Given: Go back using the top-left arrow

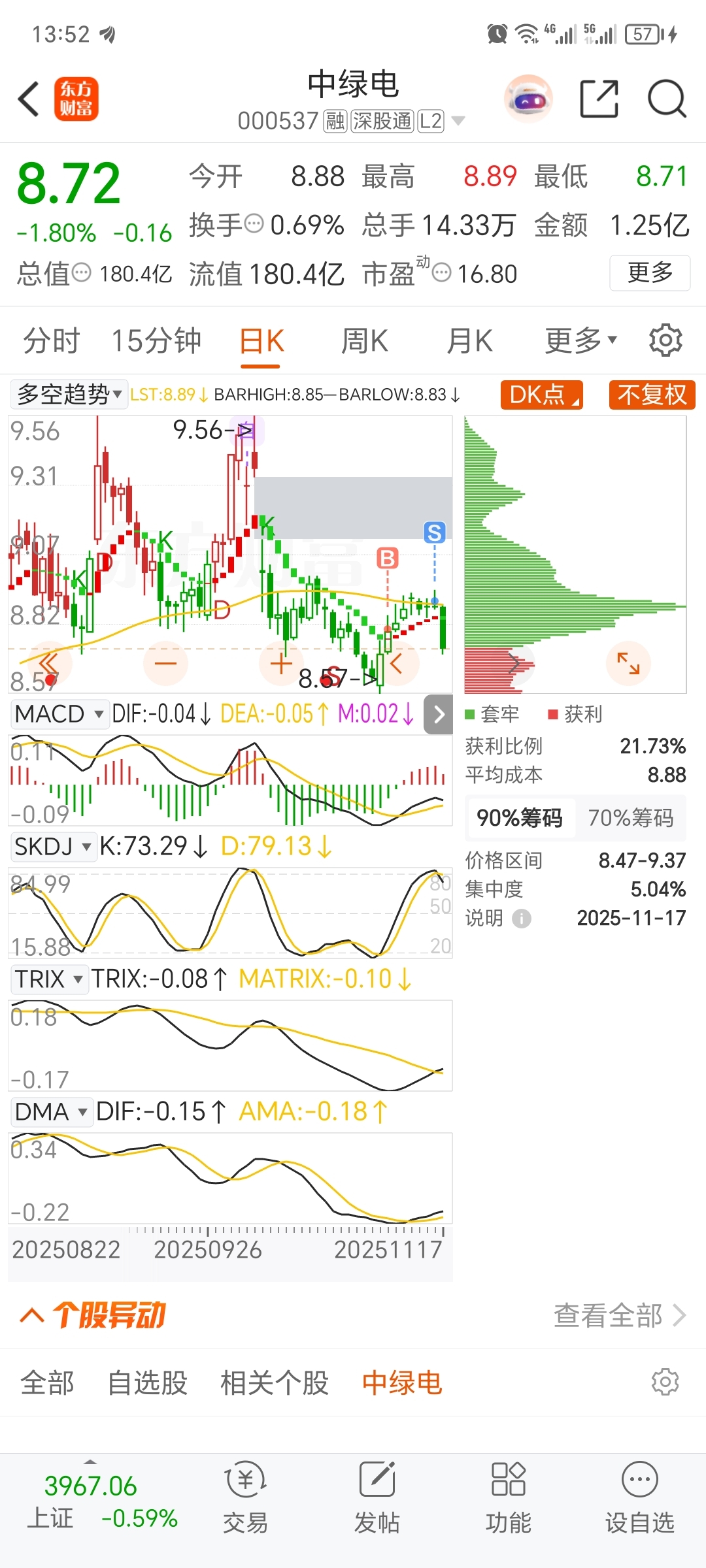Looking at the screenshot, I should tap(29, 99).
